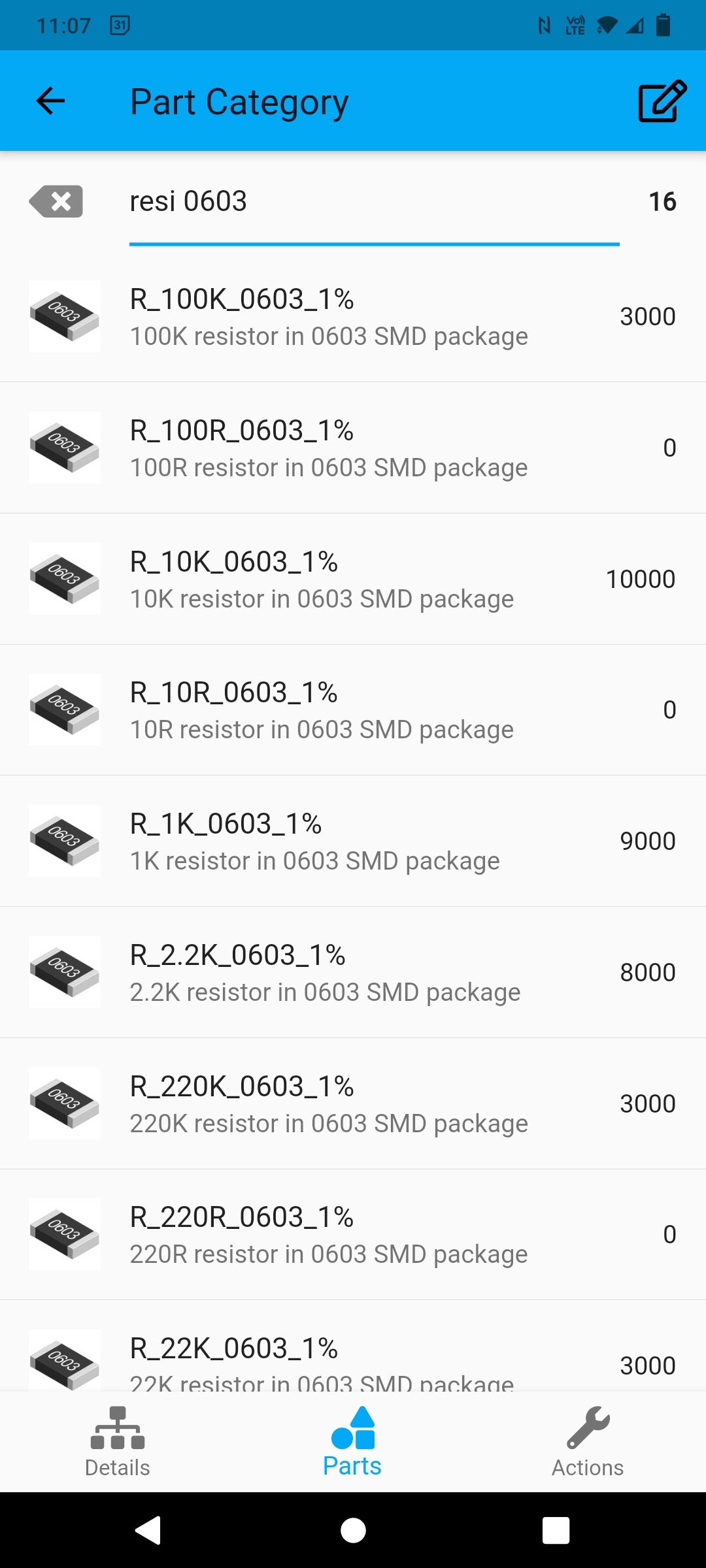Go back from Part Category
The image size is (706, 1568).
pyautogui.click(x=50, y=101)
